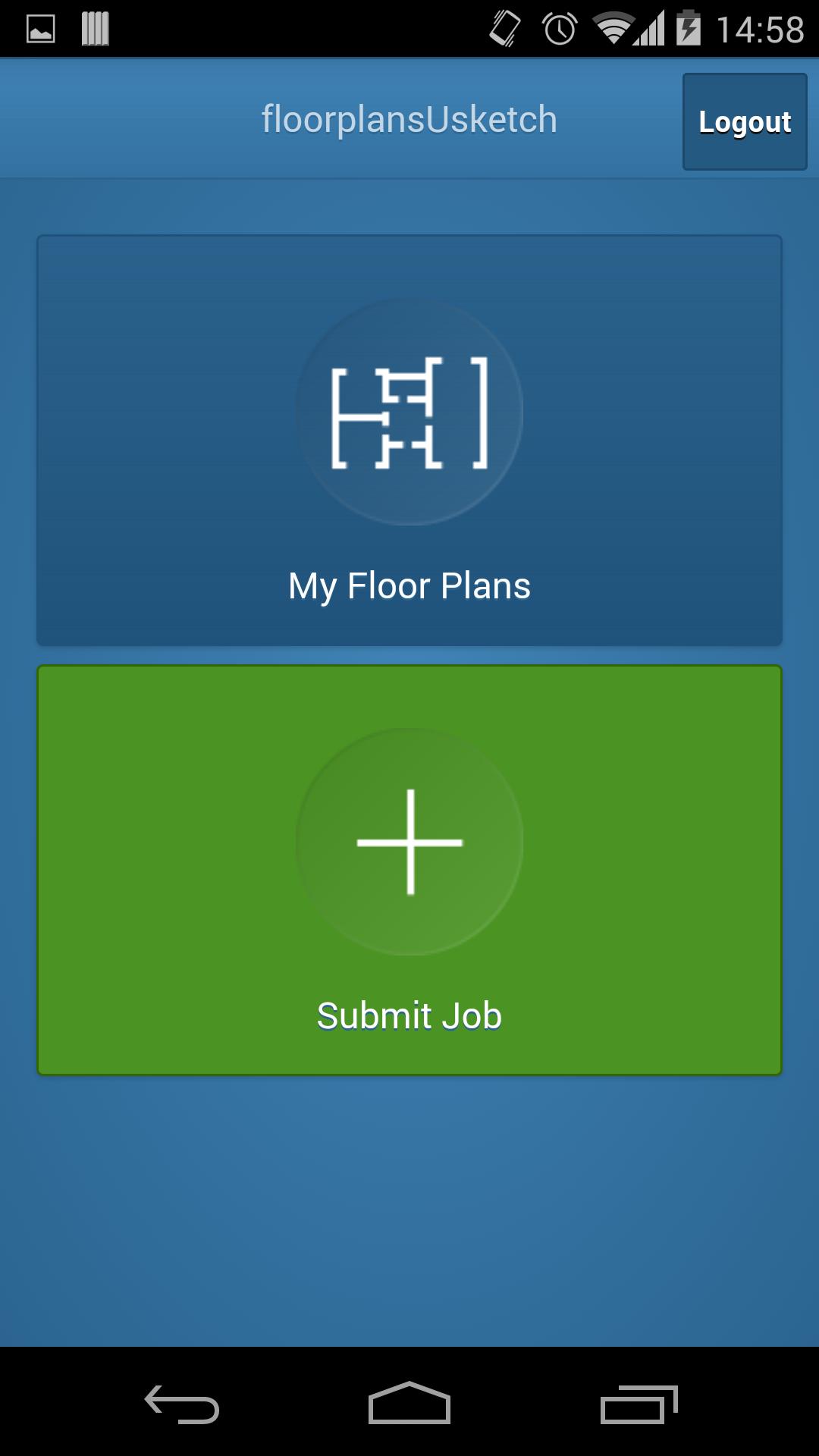
Task: Select the My Floor Plans text label
Action: click(409, 585)
